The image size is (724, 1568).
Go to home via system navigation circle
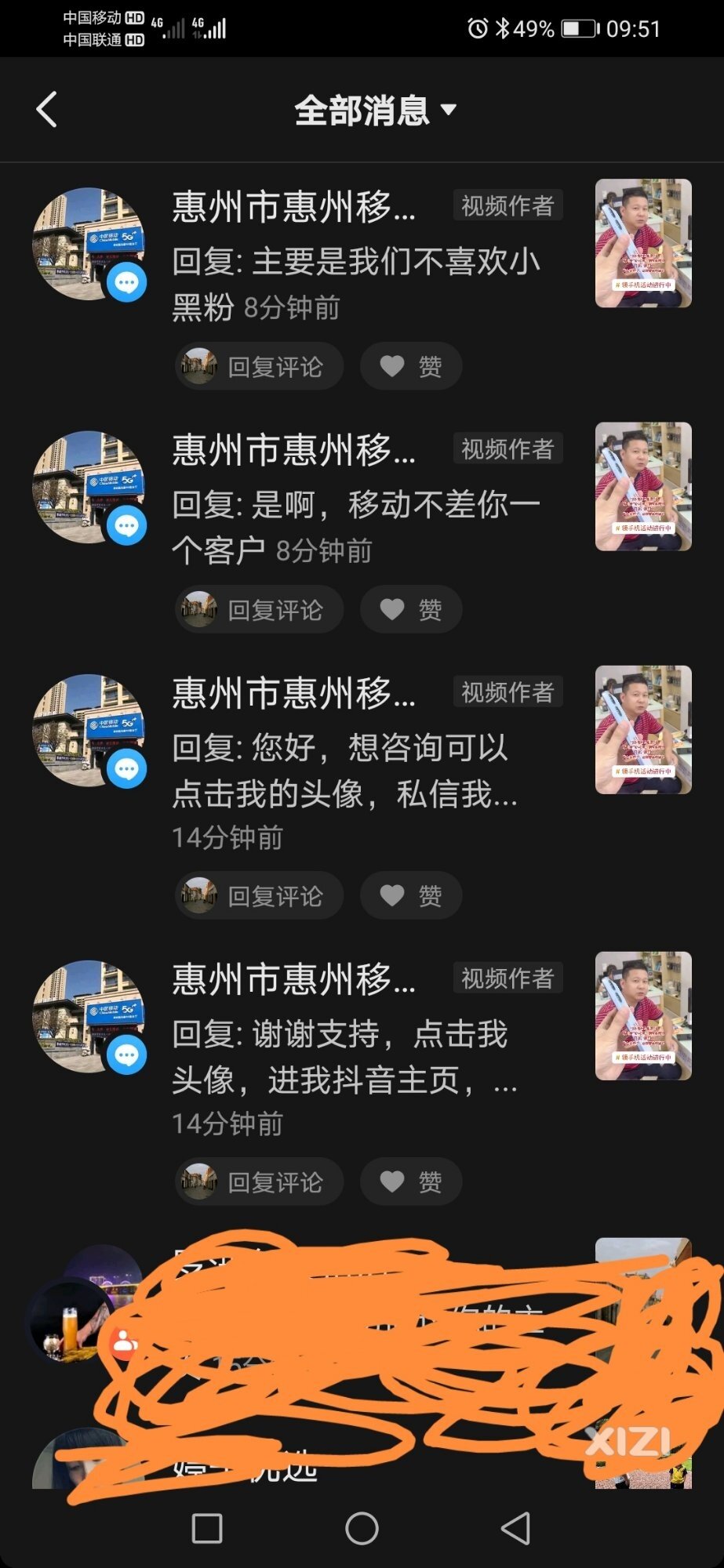[362, 1528]
